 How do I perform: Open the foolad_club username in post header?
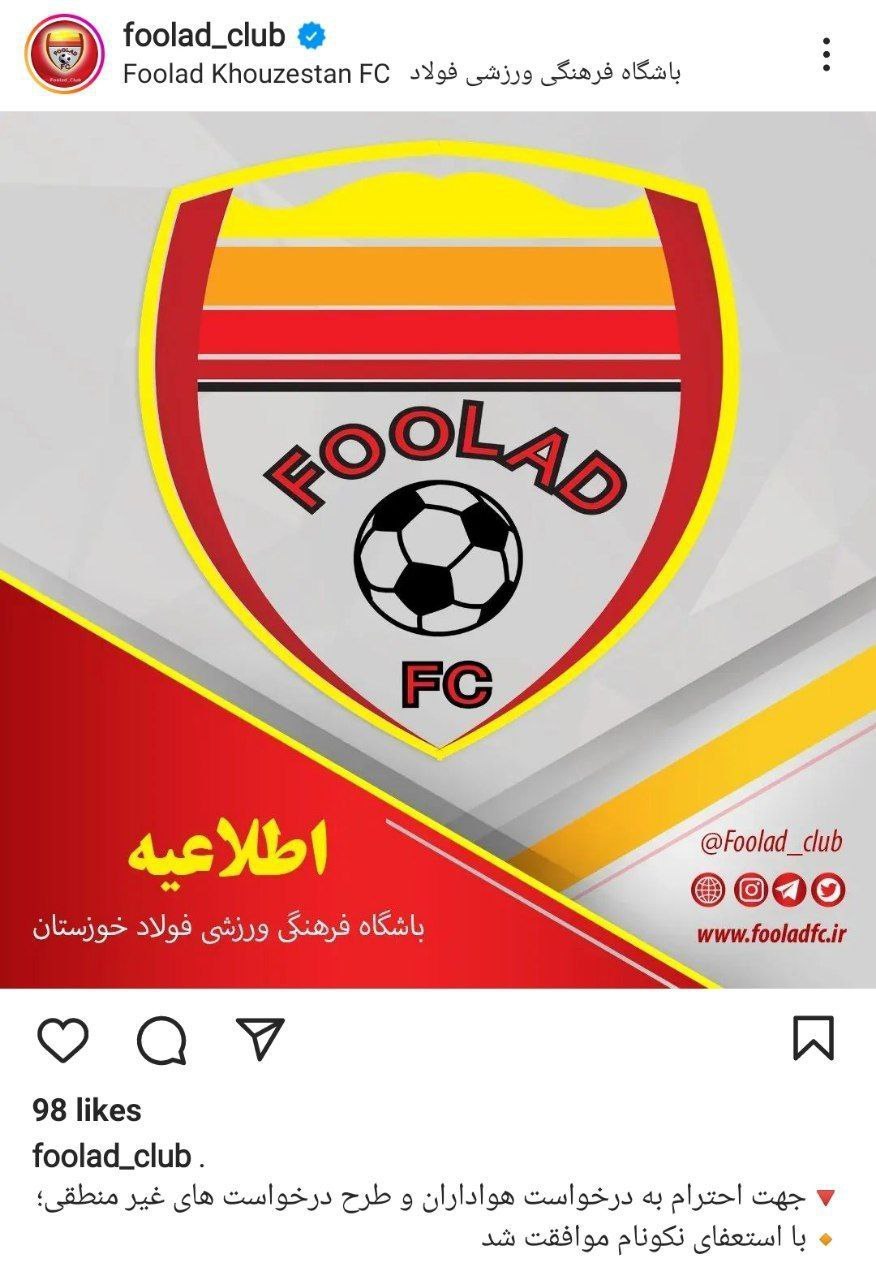pyautogui.click(x=204, y=36)
